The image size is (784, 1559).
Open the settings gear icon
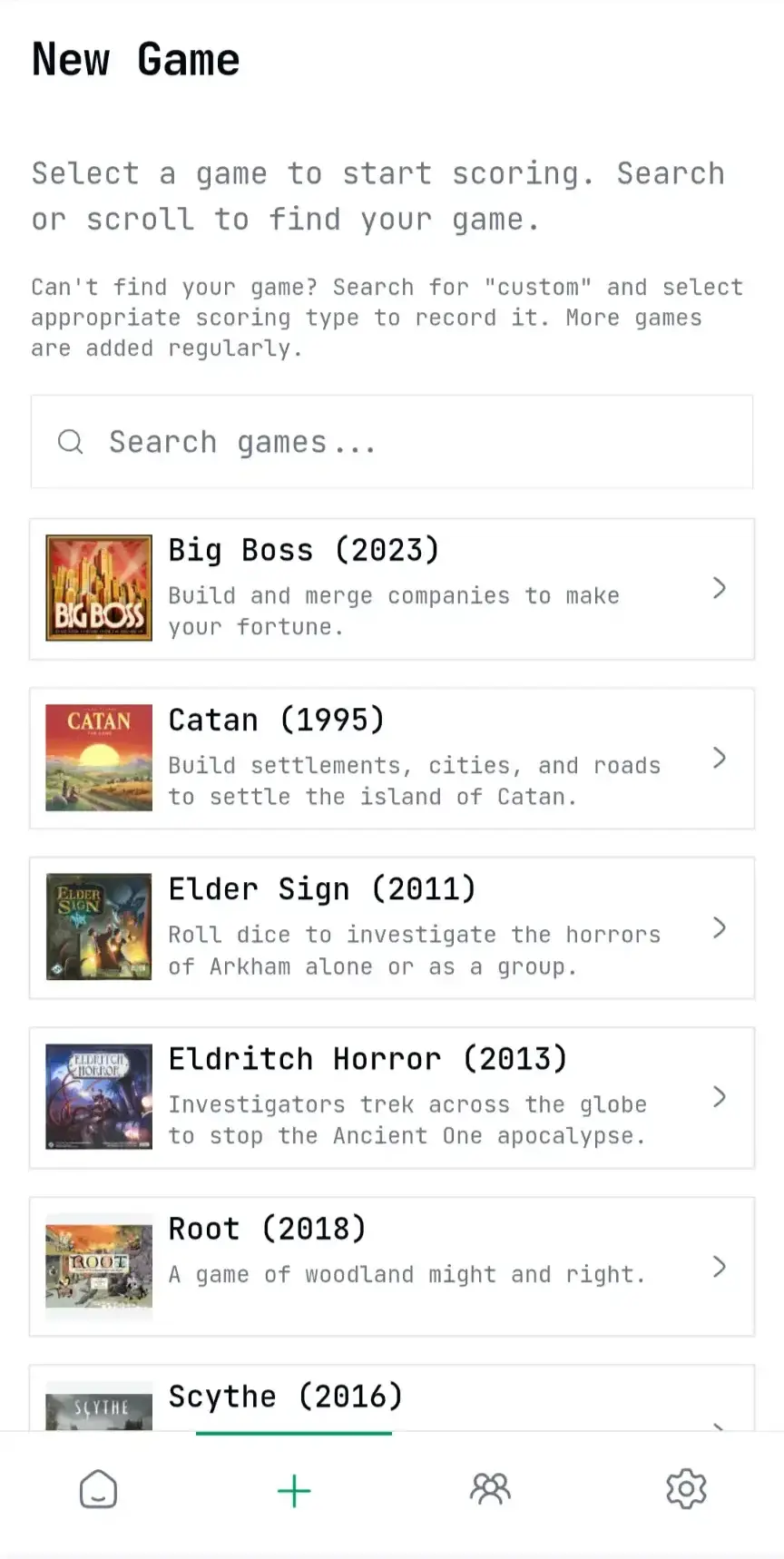(686, 1488)
